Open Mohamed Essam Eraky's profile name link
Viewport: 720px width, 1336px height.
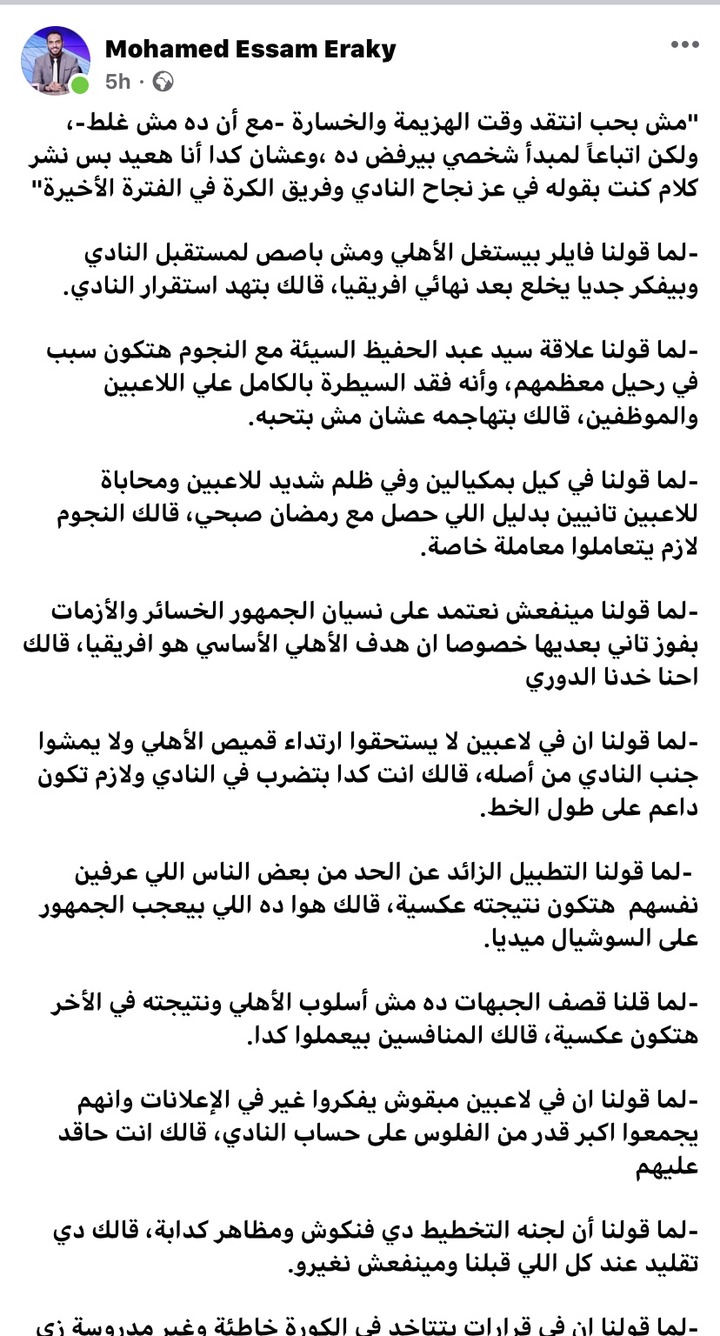coord(250,48)
